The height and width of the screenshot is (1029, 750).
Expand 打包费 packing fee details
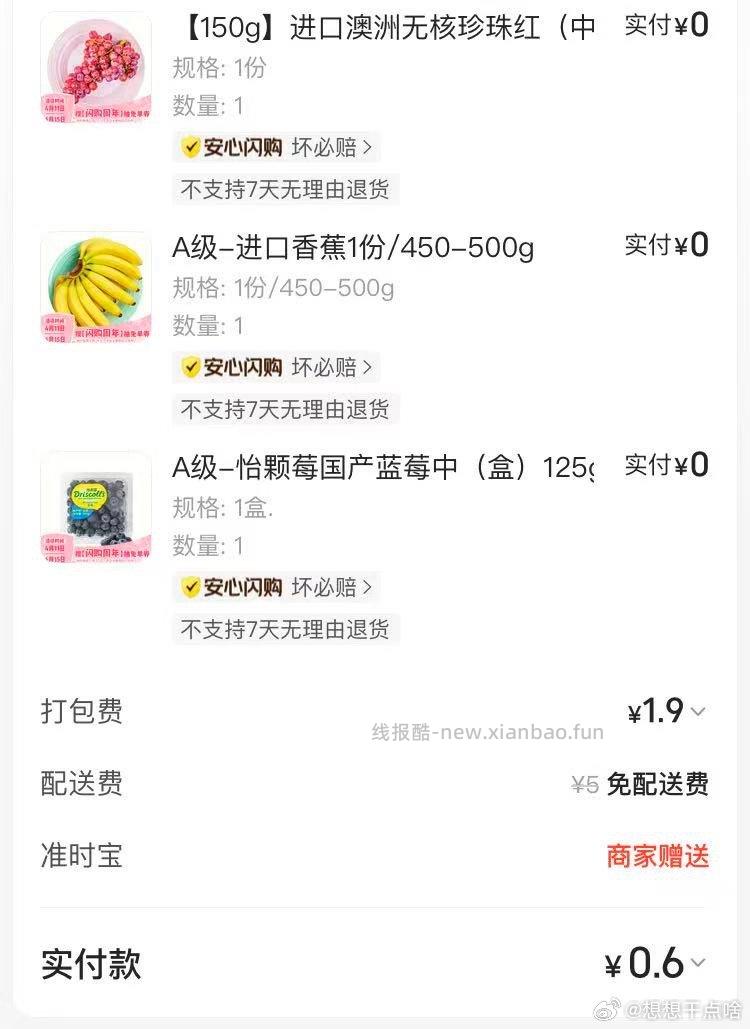(700, 712)
